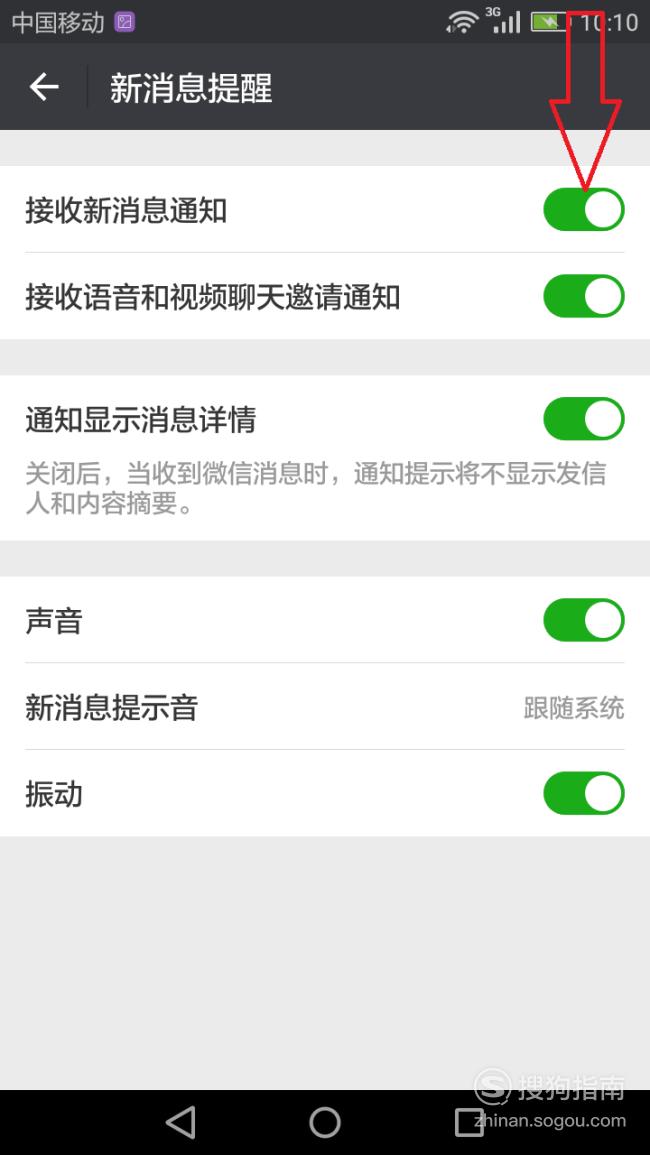Turn off 接收新消息通知 switch

tap(584, 210)
